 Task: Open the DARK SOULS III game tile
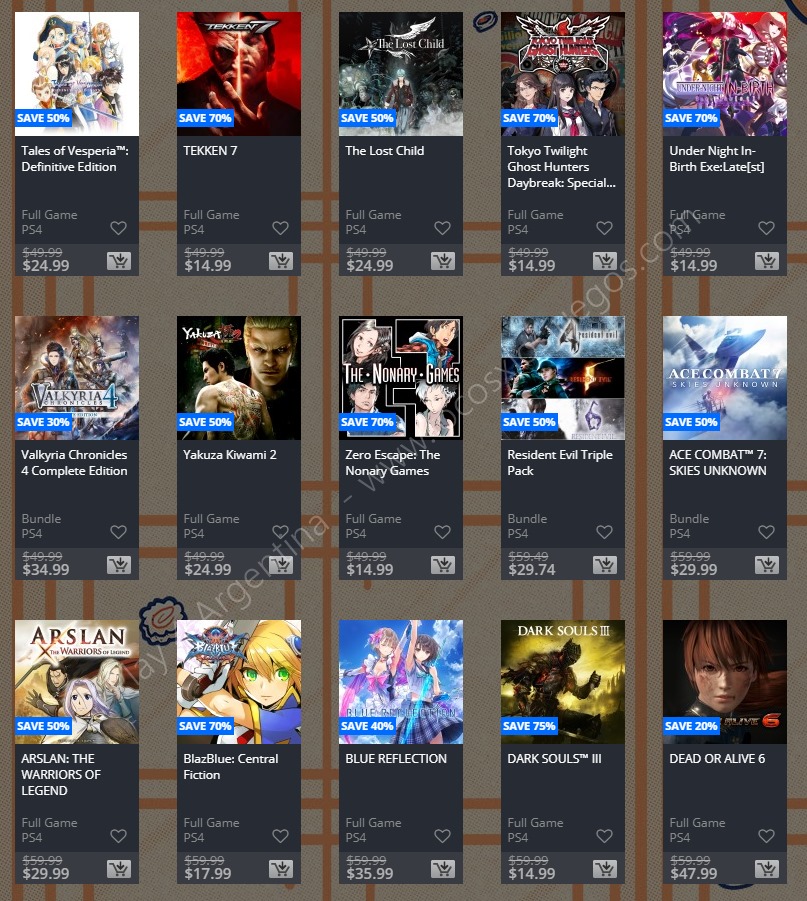point(562,683)
